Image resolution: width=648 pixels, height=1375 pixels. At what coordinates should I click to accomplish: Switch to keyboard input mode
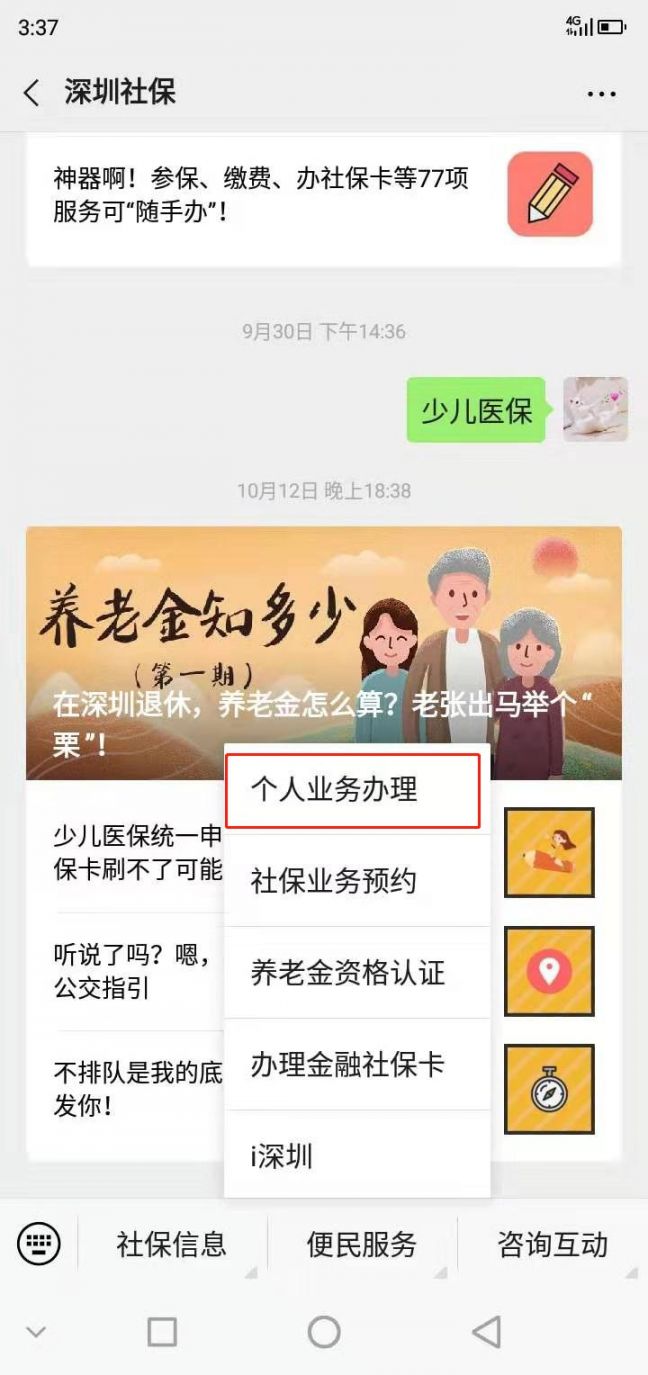pos(39,1244)
